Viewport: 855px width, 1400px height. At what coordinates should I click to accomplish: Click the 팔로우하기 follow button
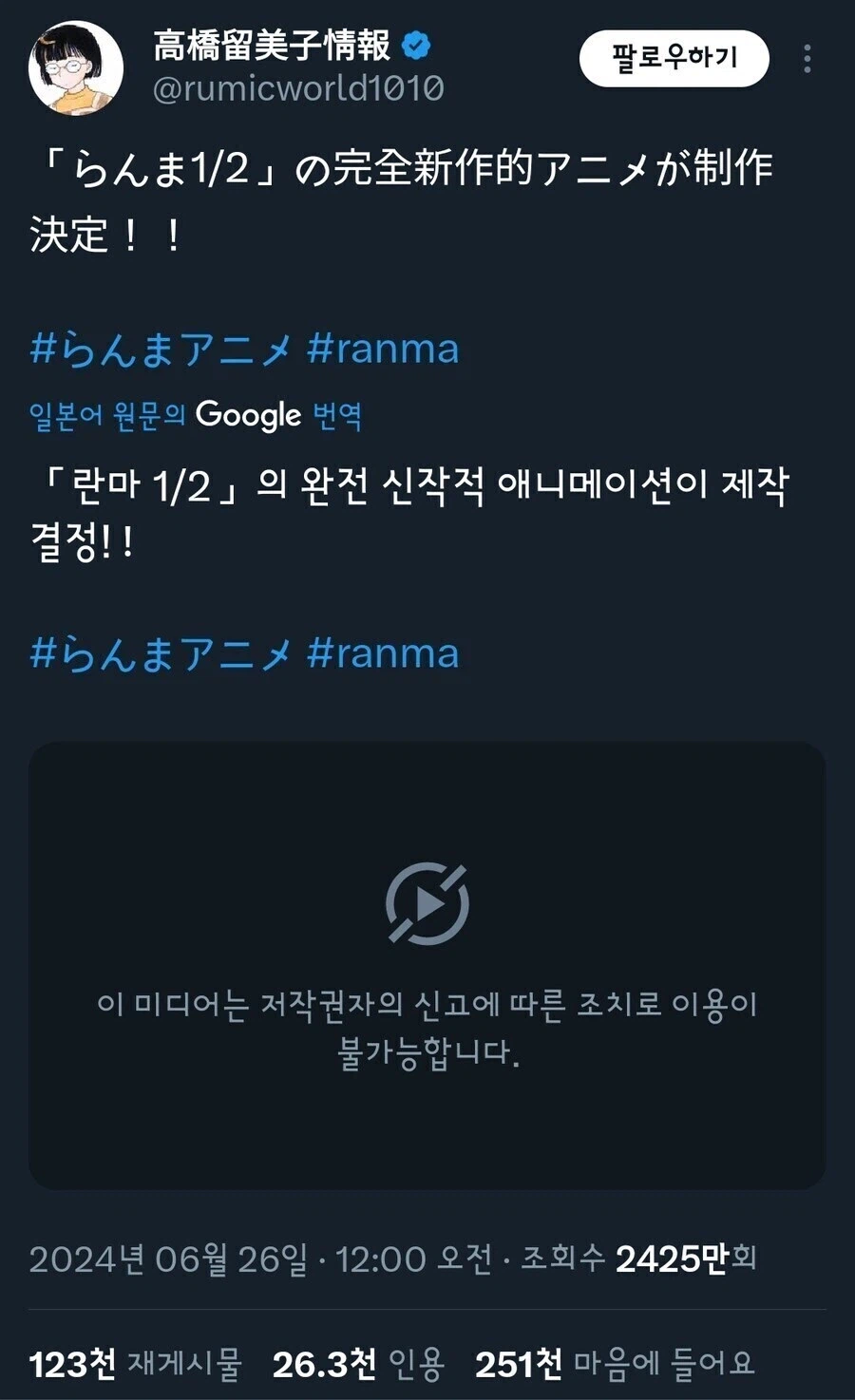674,57
